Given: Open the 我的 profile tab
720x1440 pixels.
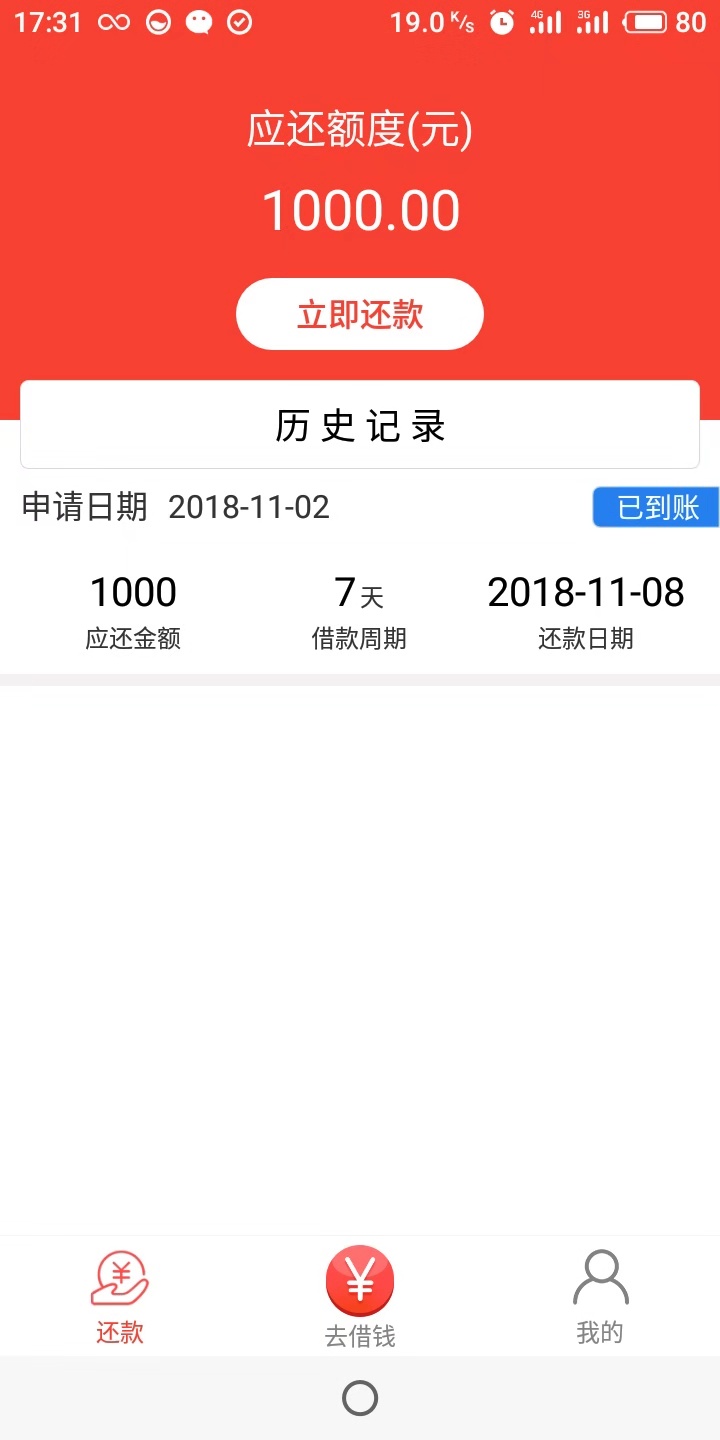Looking at the screenshot, I should click(x=600, y=1298).
